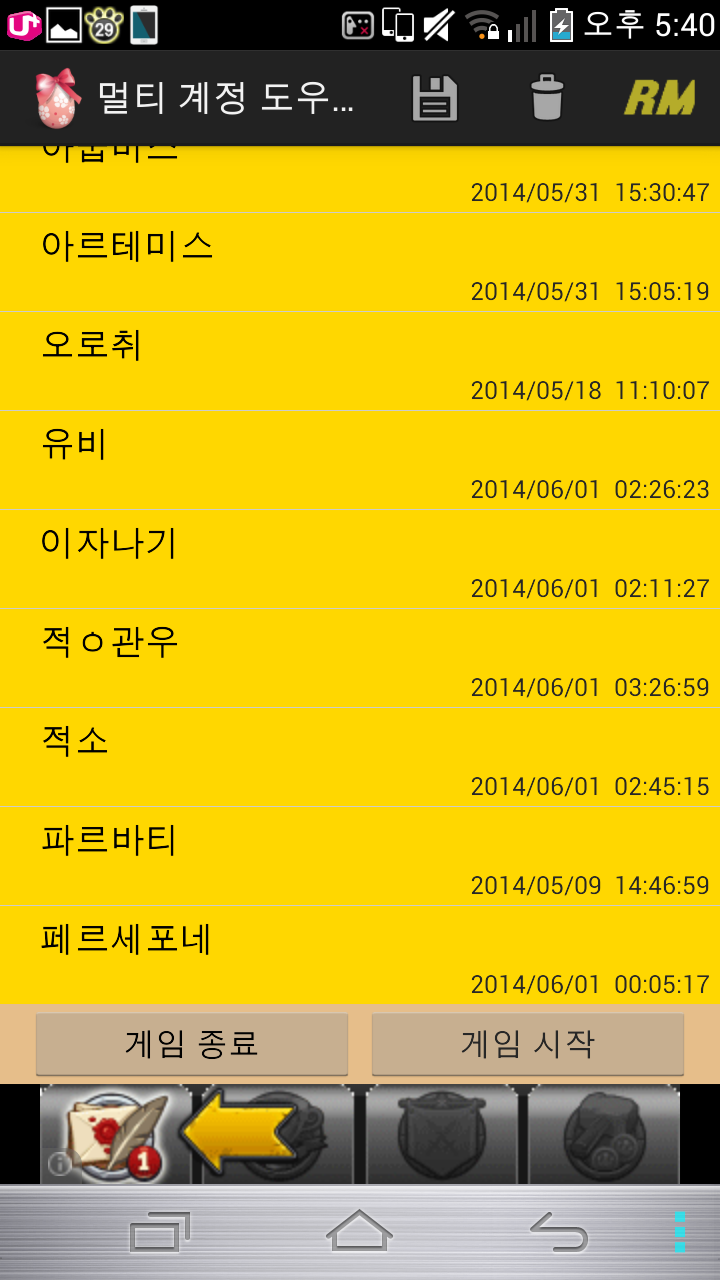The width and height of the screenshot is (720, 1280).
Task: Select the 페르세포네 account
Action: tap(360, 955)
